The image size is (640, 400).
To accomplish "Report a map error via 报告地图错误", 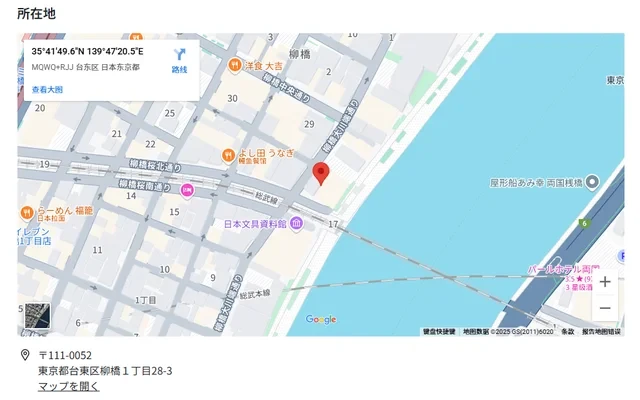I will pos(601,331).
